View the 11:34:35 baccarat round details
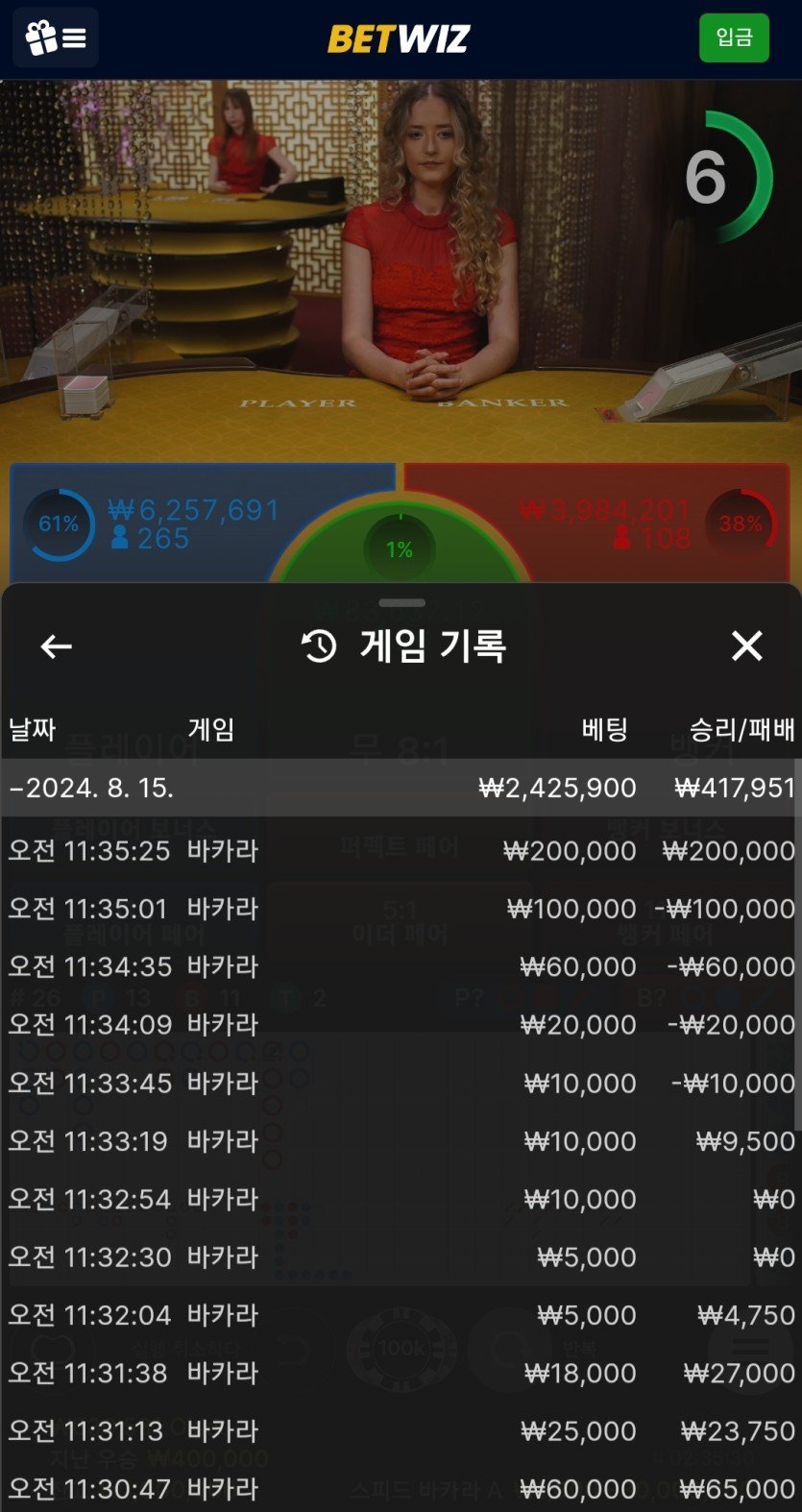 click(x=401, y=966)
